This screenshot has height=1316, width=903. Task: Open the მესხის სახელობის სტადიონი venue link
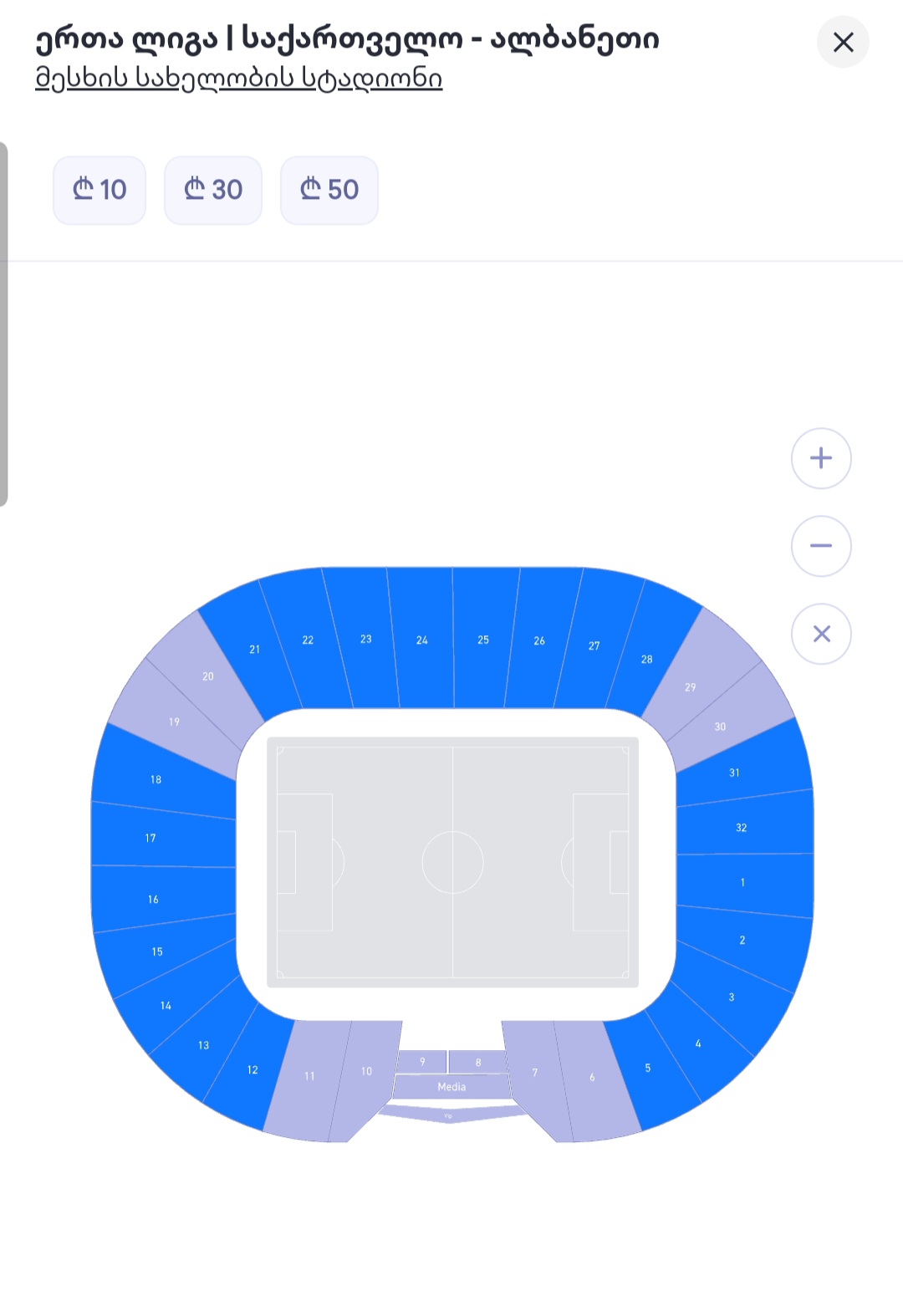[x=238, y=78]
